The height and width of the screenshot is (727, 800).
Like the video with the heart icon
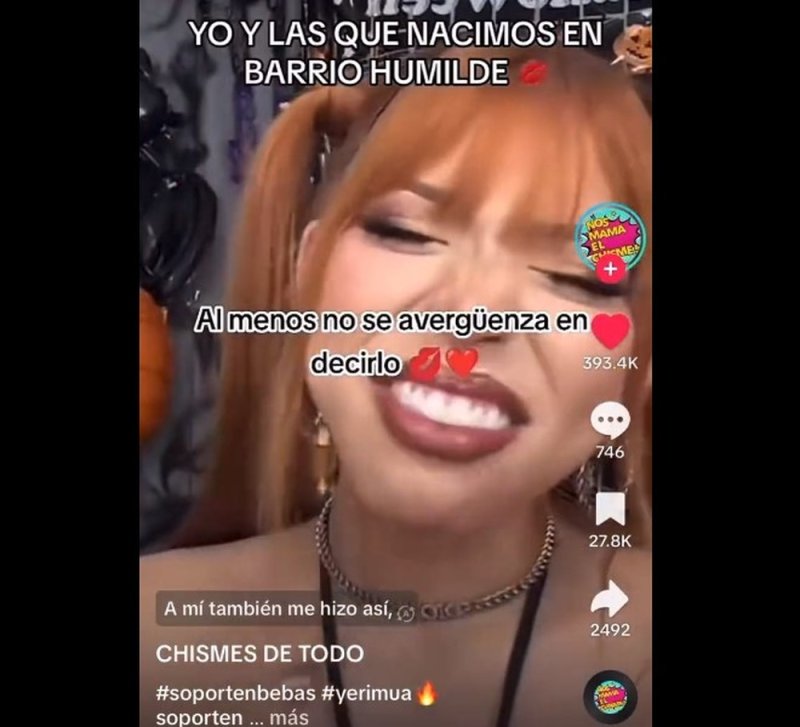611,331
